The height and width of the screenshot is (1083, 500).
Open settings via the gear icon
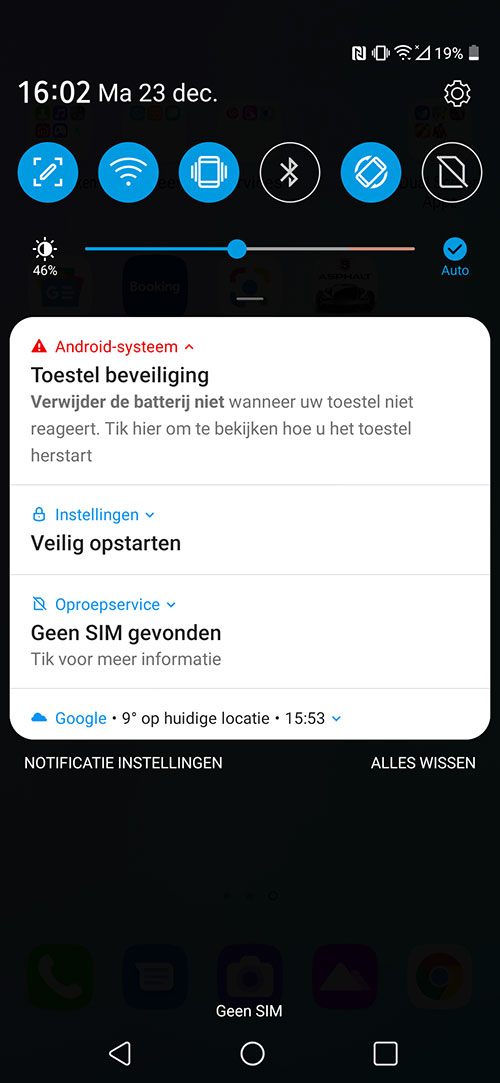tap(457, 94)
